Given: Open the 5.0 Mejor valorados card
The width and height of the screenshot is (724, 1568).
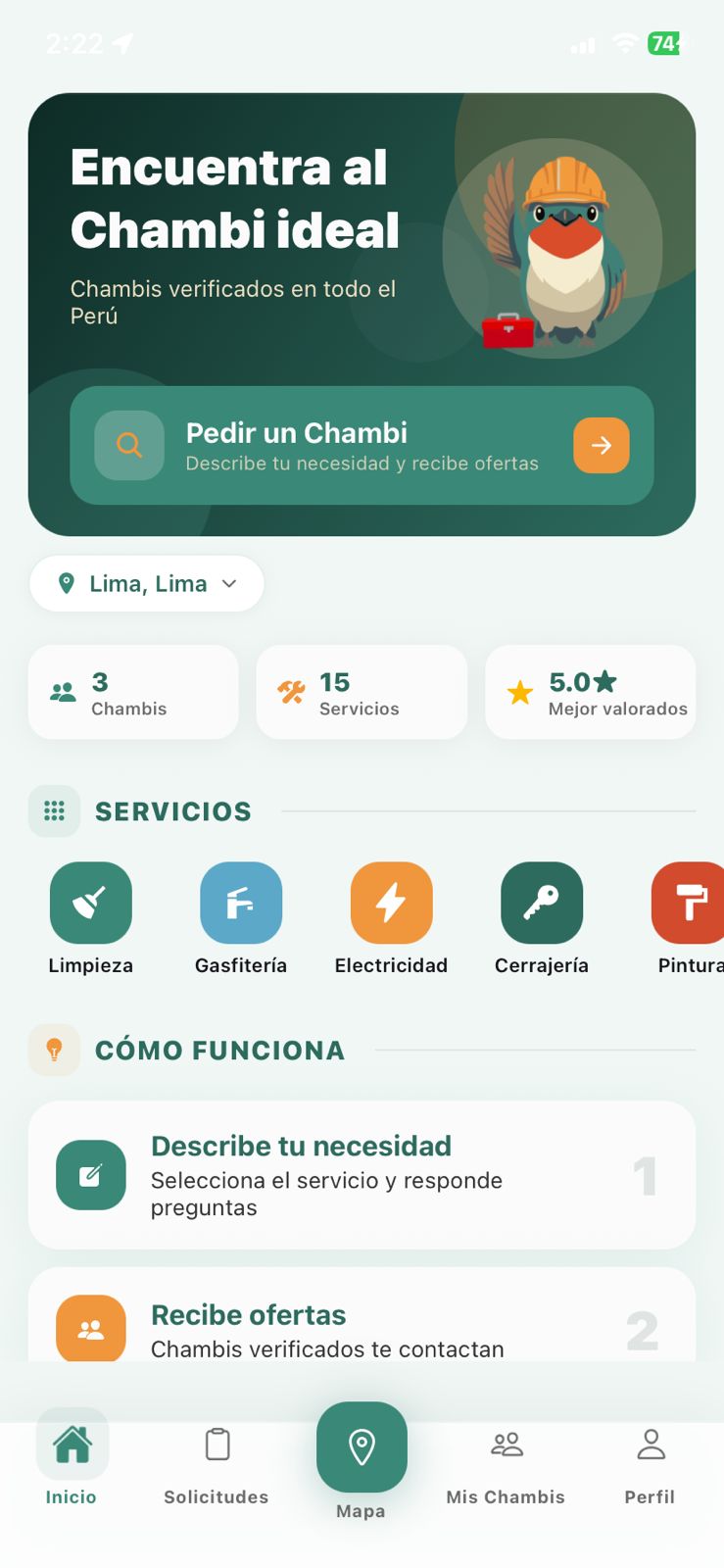Looking at the screenshot, I should (590, 692).
